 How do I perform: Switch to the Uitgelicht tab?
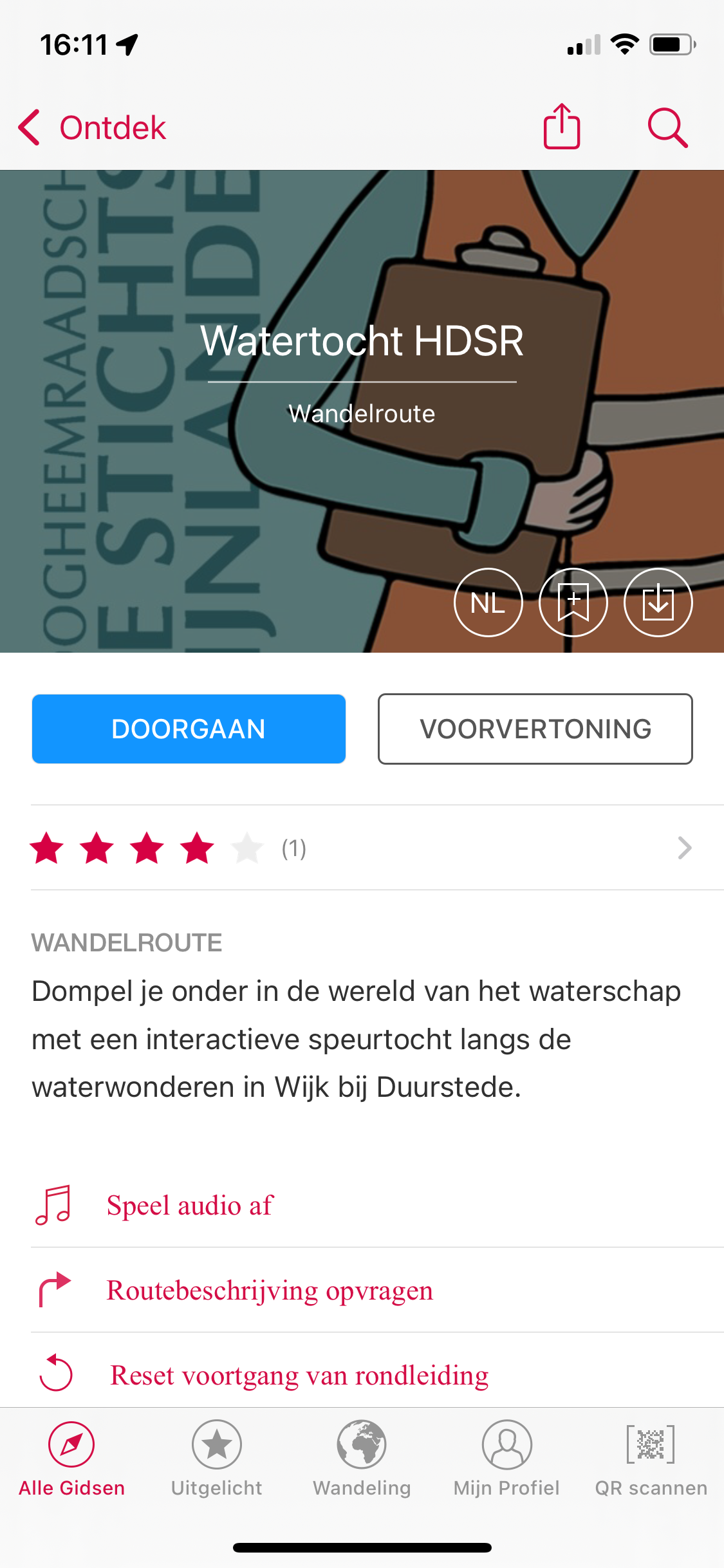(217, 1459)
